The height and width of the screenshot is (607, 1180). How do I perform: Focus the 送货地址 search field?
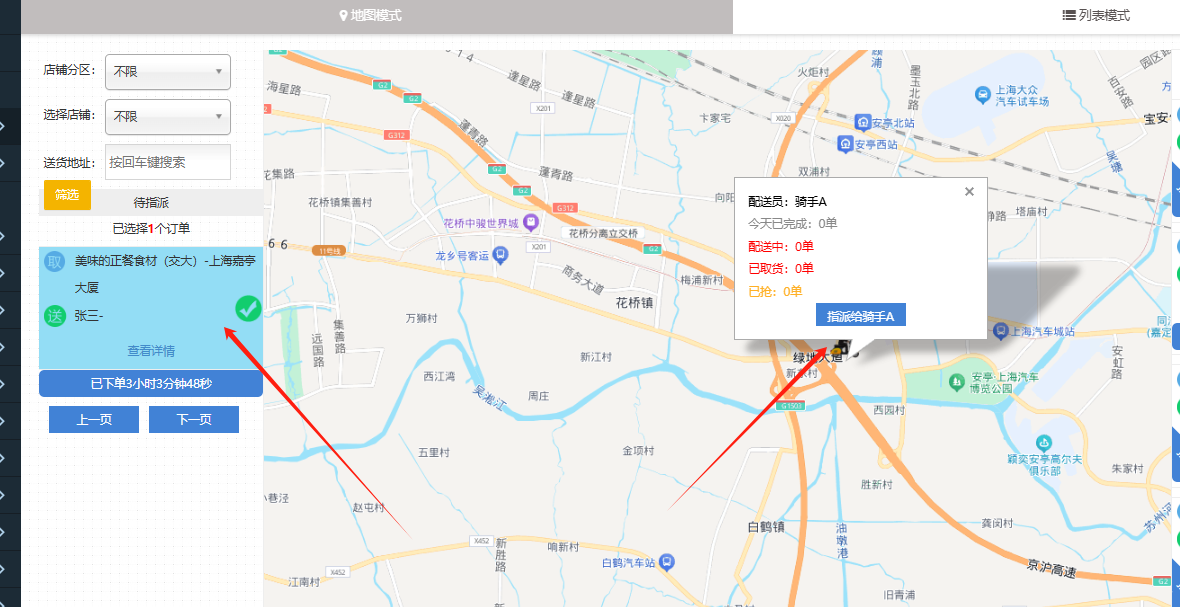coord(168,162)
